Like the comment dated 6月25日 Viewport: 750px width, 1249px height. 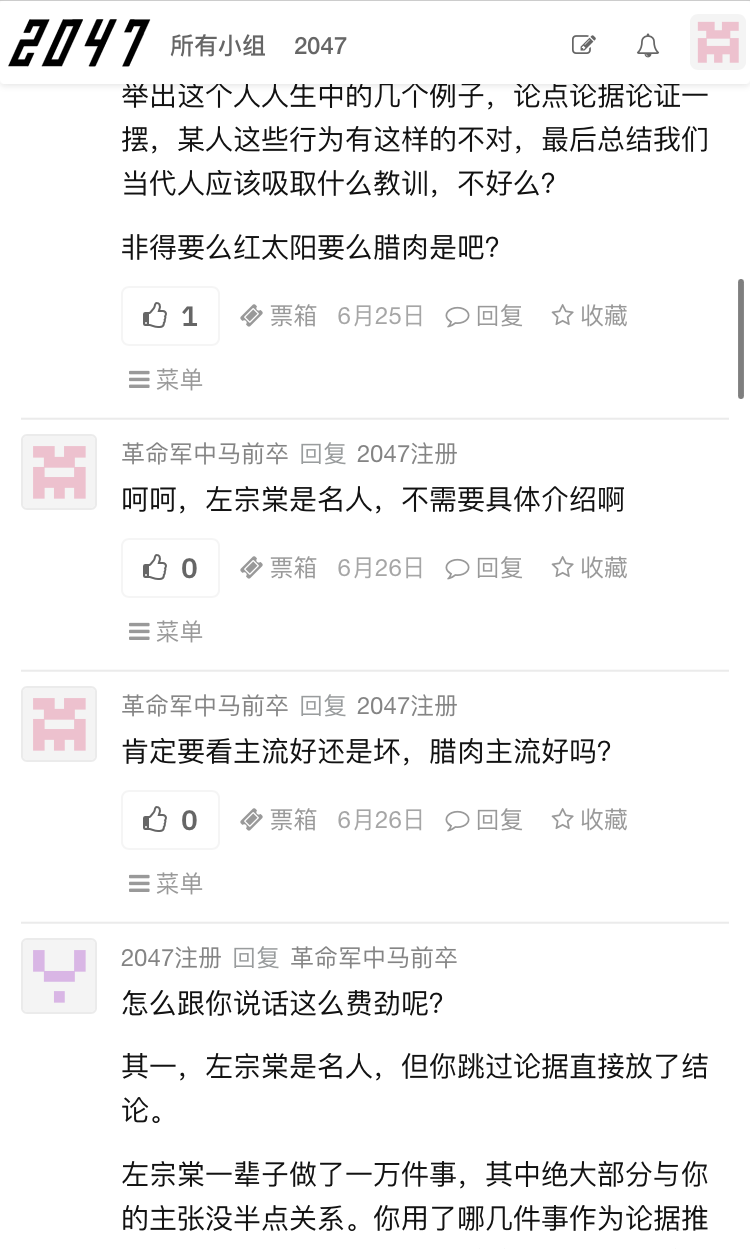tap(170, 316)
